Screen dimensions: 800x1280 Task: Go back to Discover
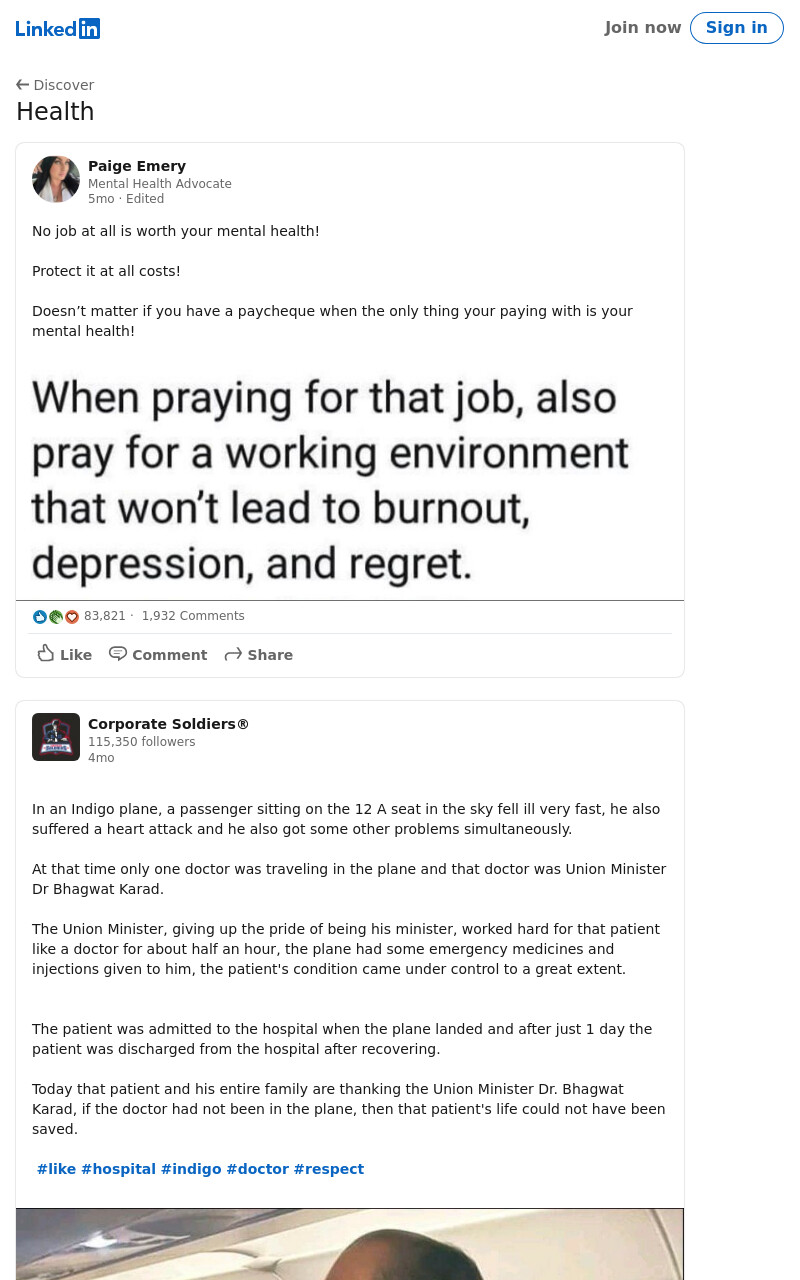point(55,85)
